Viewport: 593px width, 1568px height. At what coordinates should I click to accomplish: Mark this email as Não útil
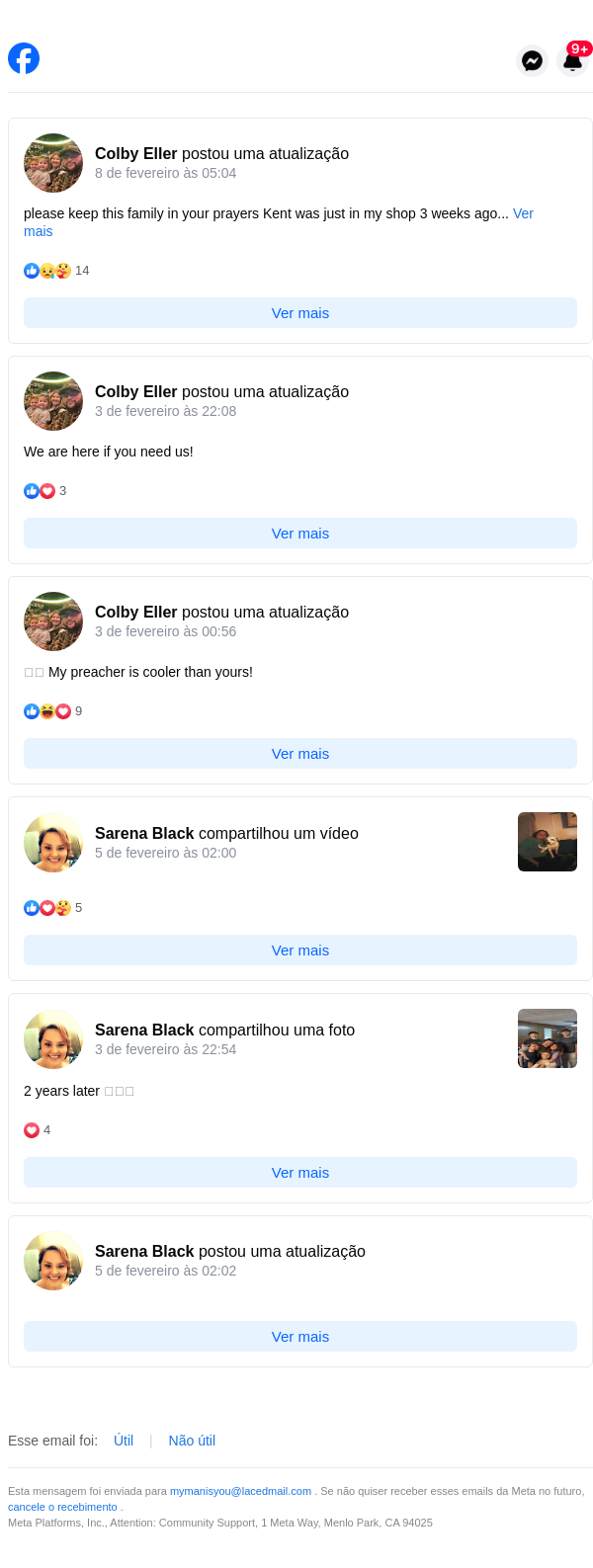click(192, 1441)
